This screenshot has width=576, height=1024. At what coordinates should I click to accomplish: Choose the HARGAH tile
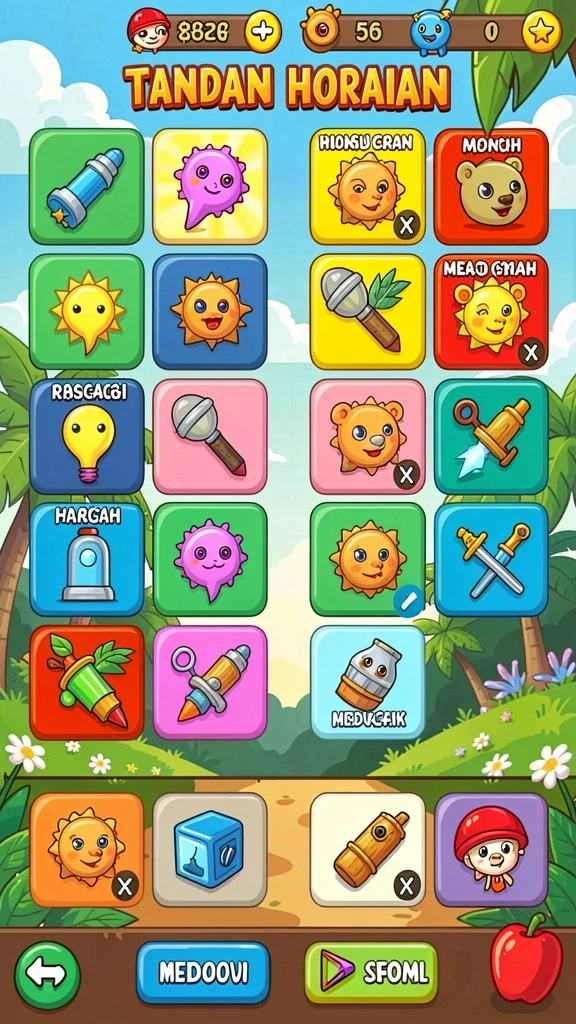87,560
